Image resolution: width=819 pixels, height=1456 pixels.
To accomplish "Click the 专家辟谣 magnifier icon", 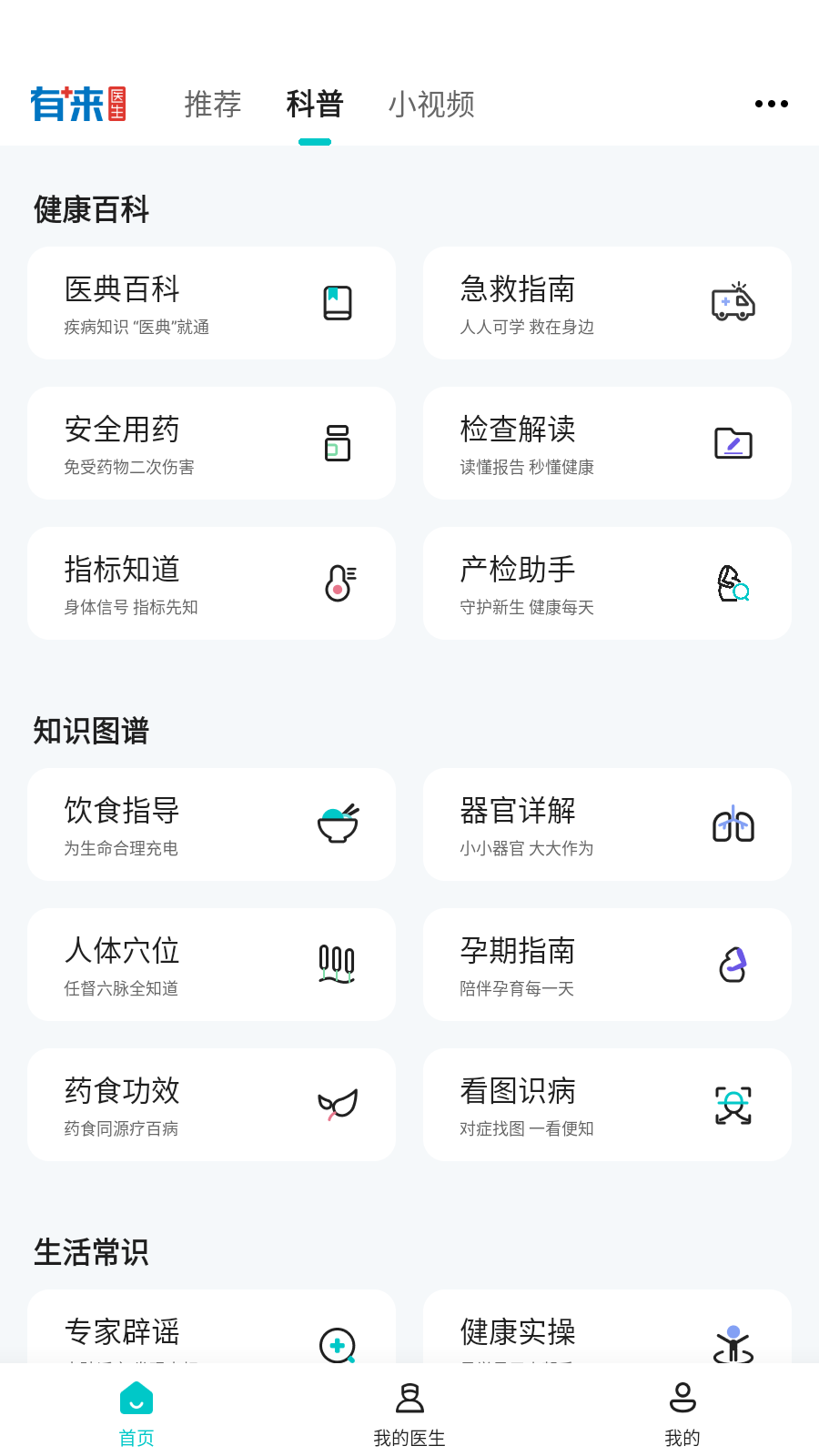I will click(x=338, y=1345).
